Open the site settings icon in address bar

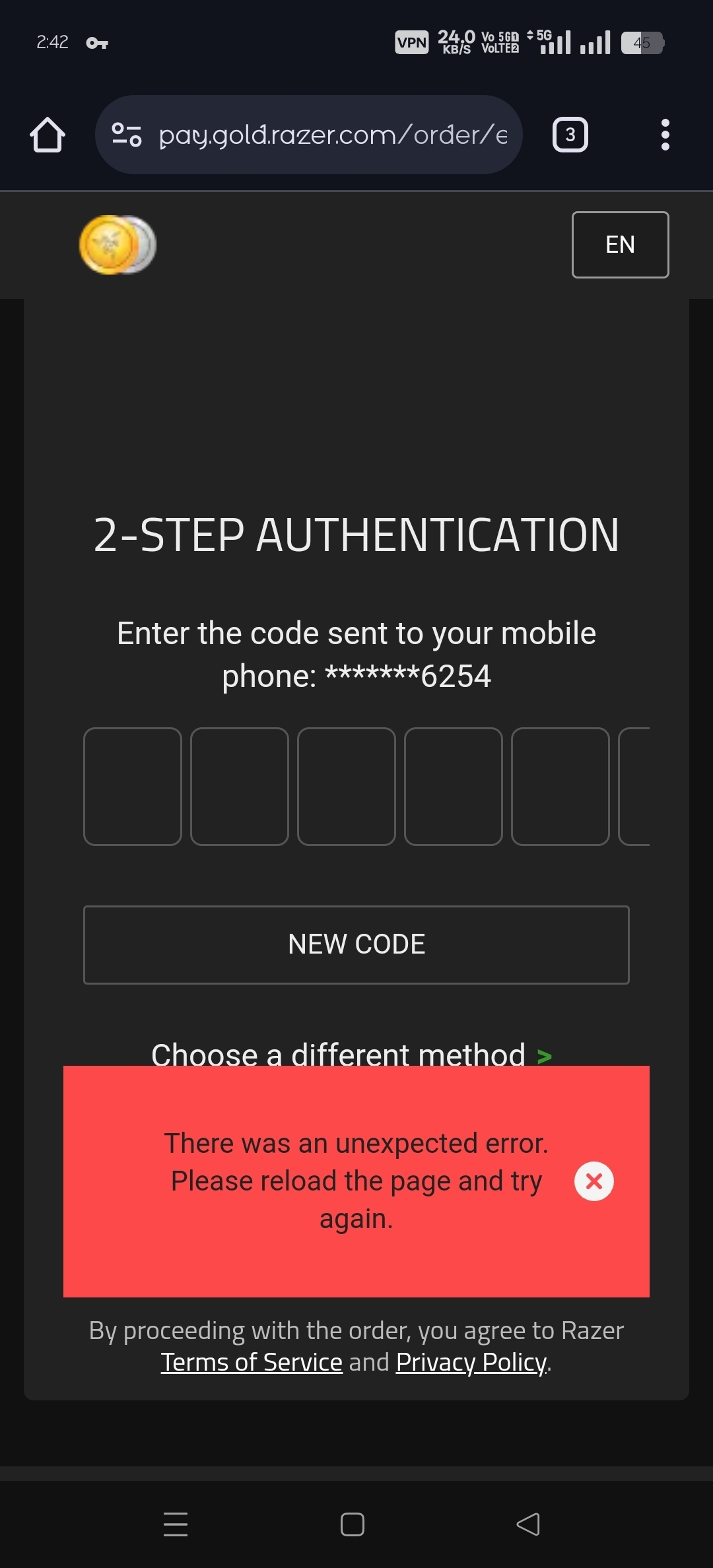coord(126,135)
